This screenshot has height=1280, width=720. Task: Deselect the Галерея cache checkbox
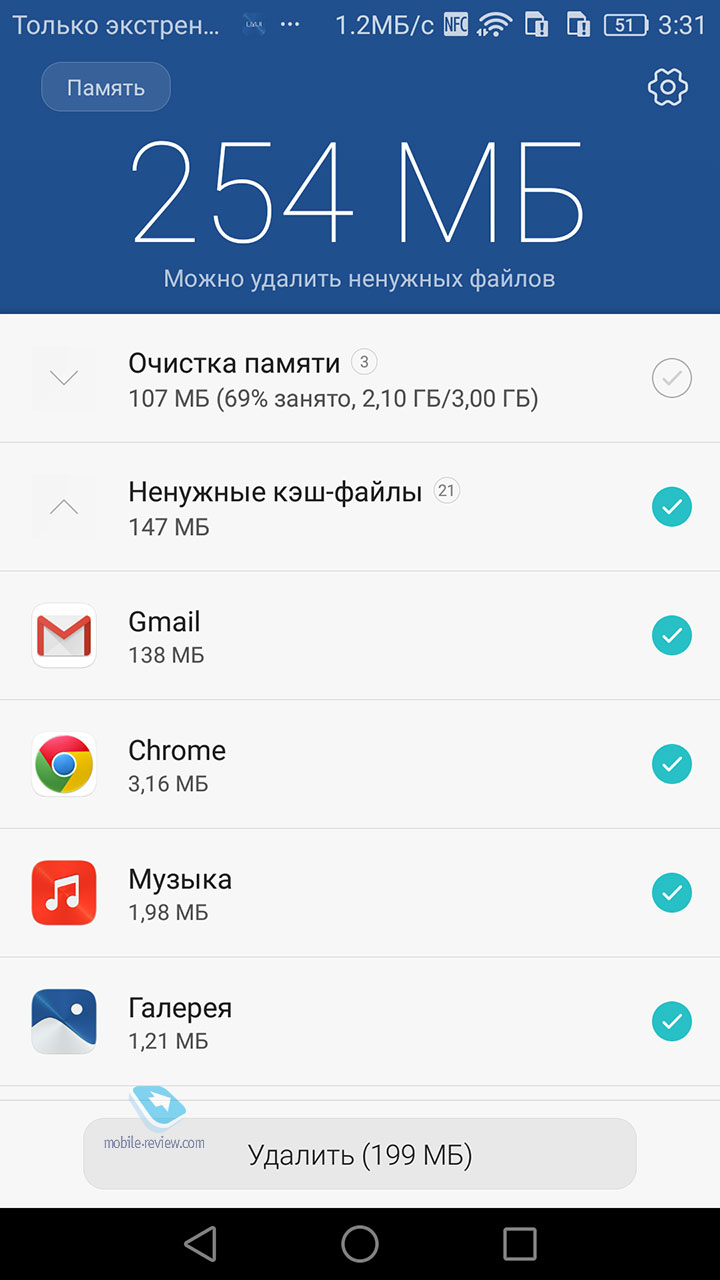(x=671, y=1021)
